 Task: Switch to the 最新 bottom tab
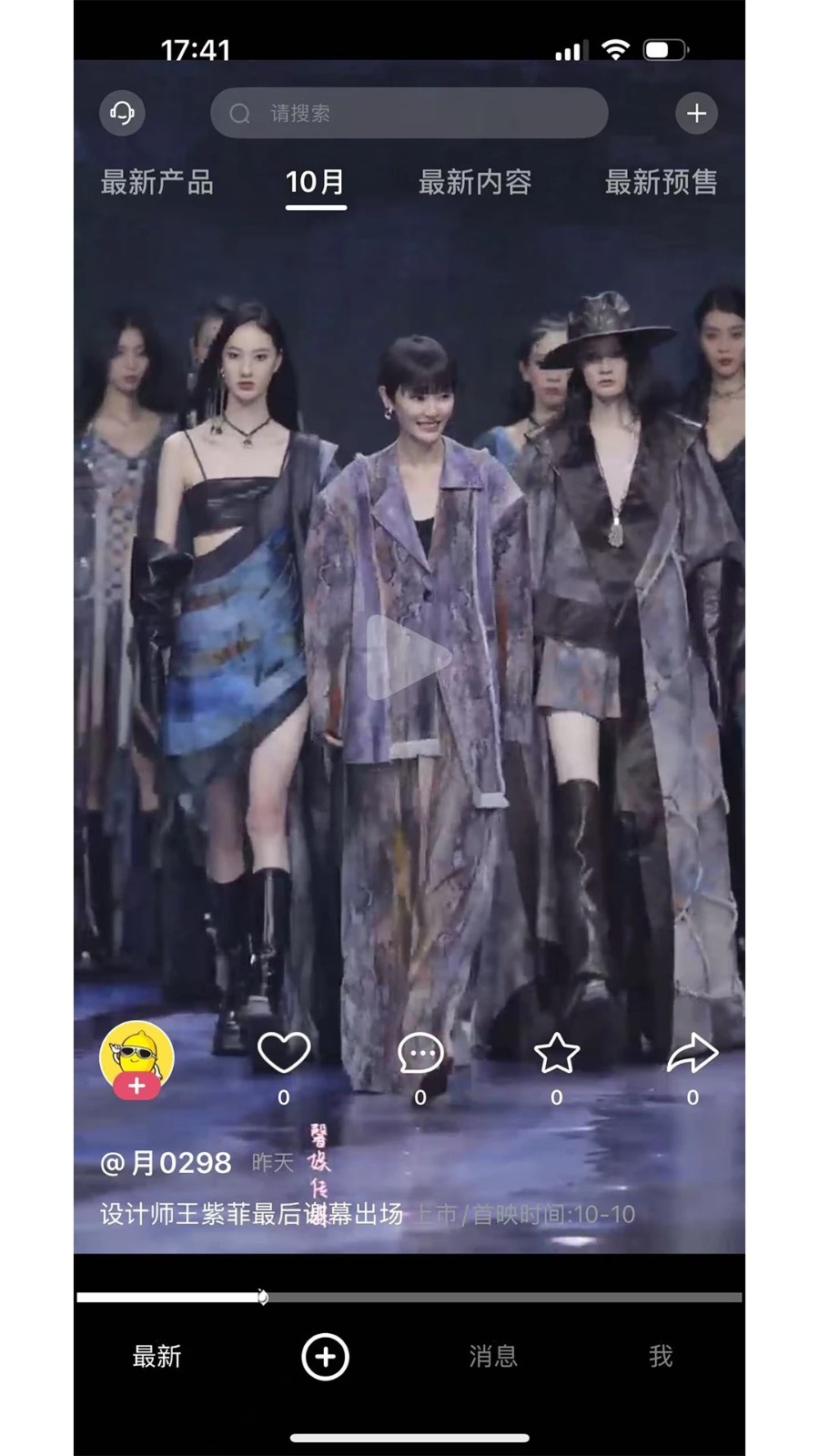(157, 1357)
